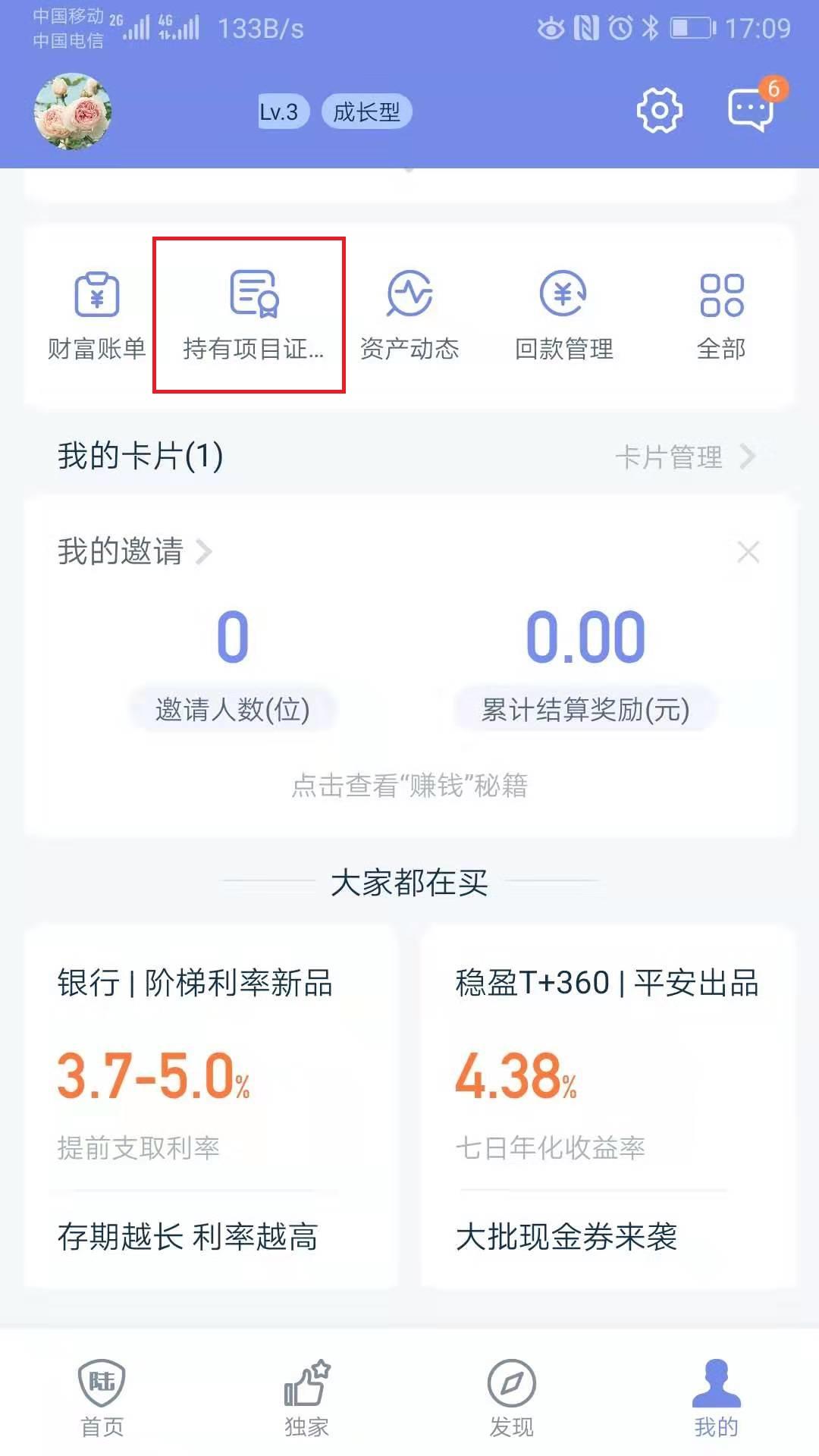
Task: Open 回款管理
Action: point(564,315)
